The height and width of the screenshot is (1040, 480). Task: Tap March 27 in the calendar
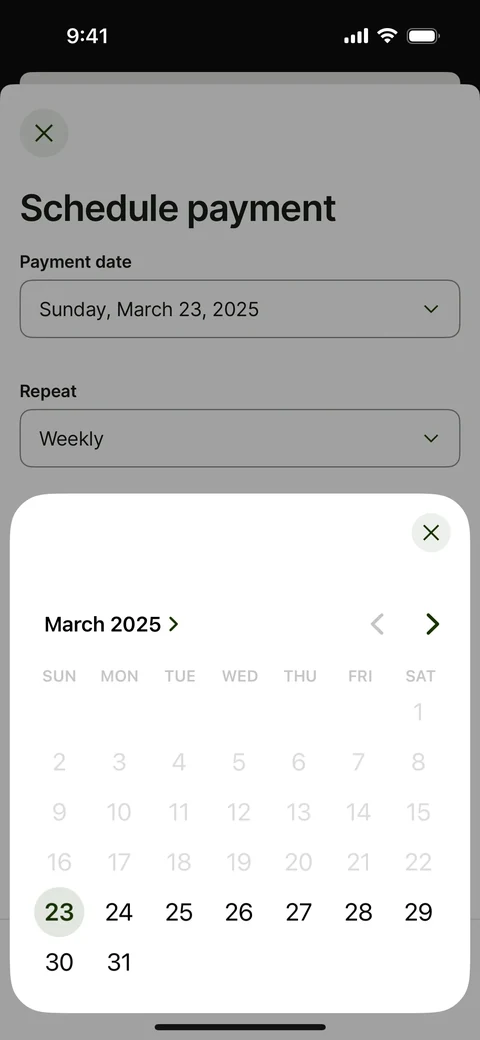pyautogui.click(x=299, y=912)
